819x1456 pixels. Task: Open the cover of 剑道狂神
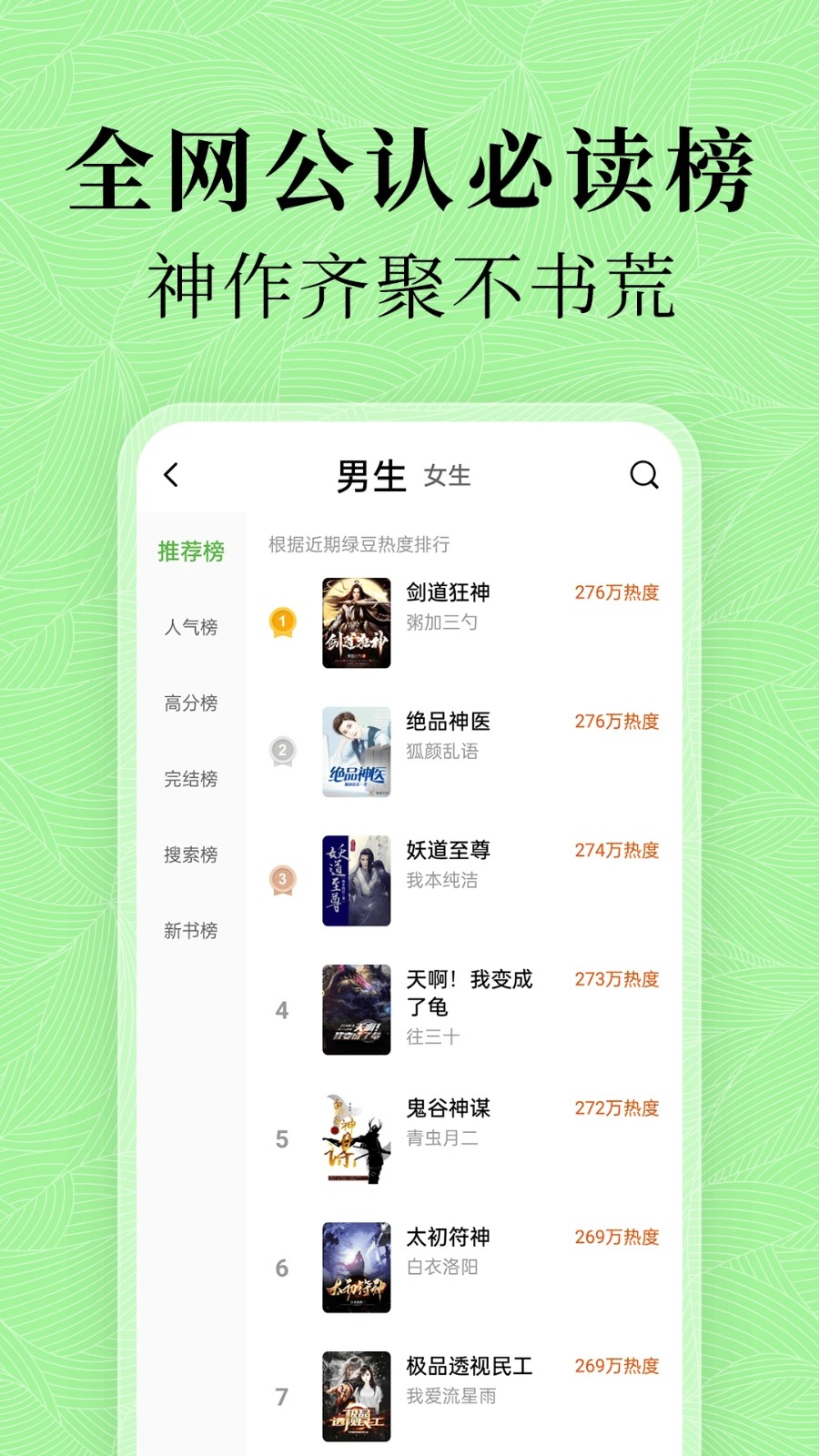tap(356, 622)
